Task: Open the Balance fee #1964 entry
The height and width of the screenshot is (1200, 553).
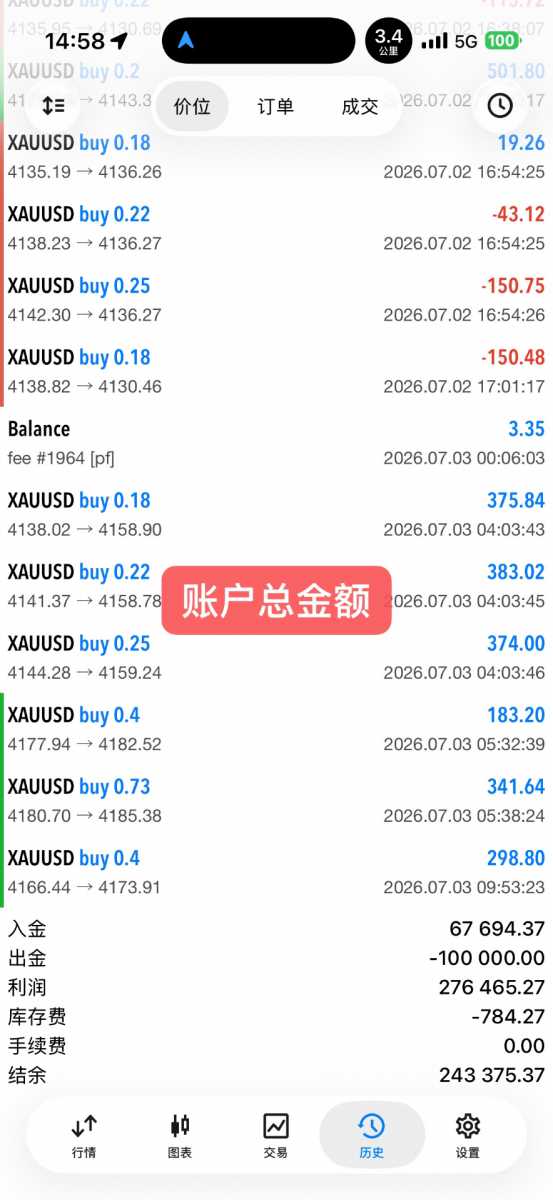Action: coord(276,443)
